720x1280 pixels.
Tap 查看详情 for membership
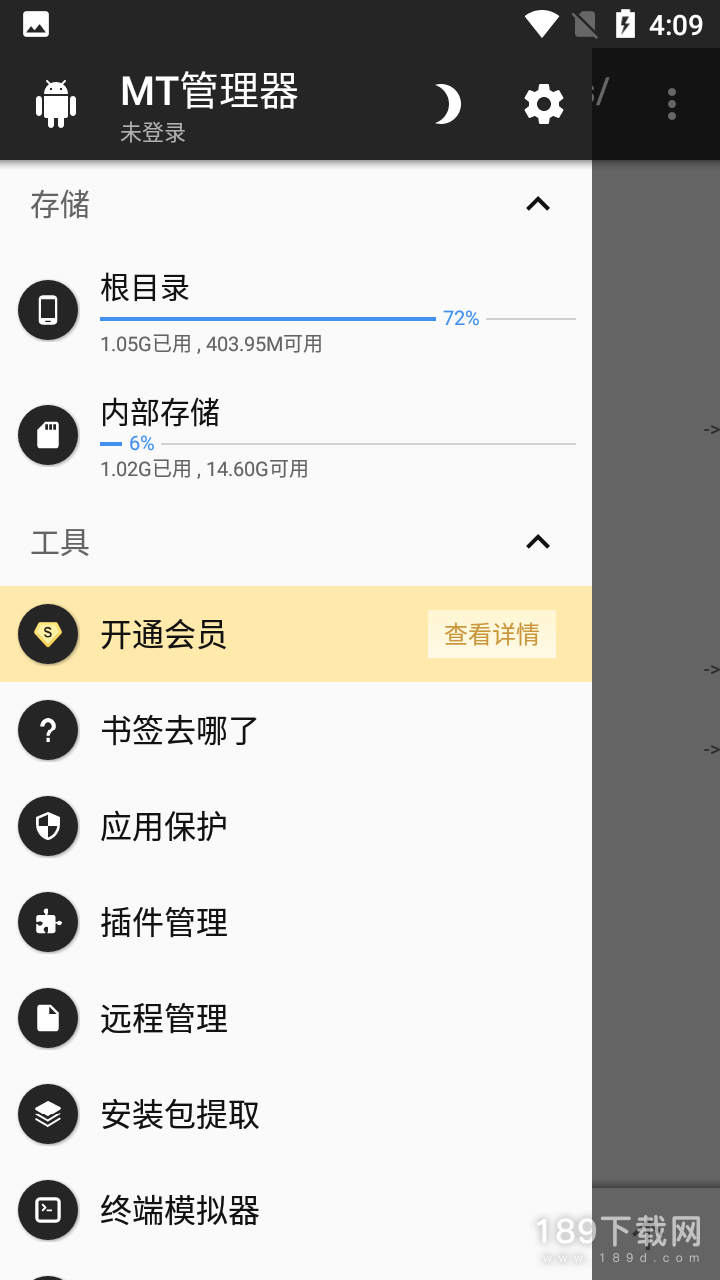click(x=491, y=634)
